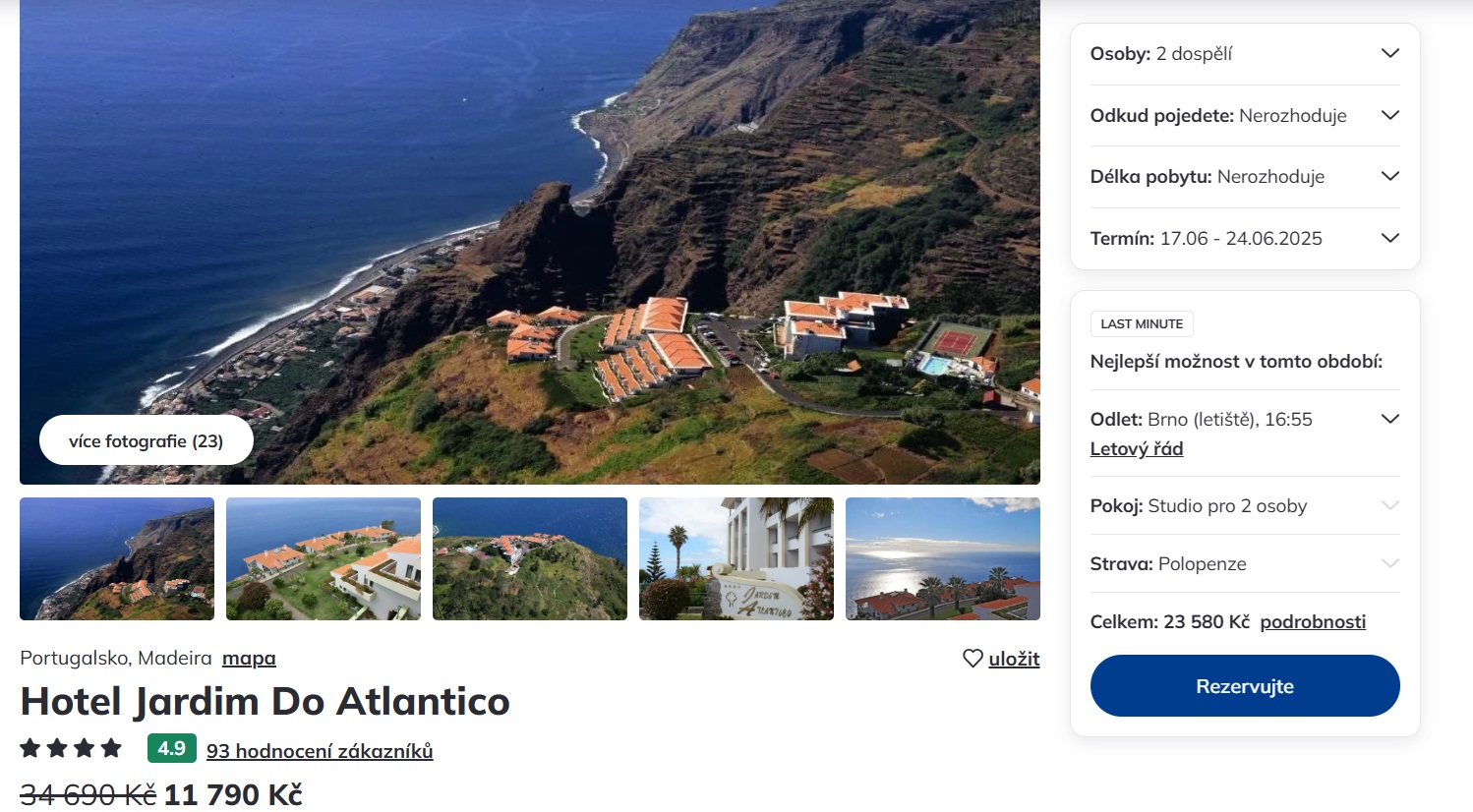Save the hotel with uložit heart
The height and width of the screenshot is (812, 1473).
coord(1001,659)
